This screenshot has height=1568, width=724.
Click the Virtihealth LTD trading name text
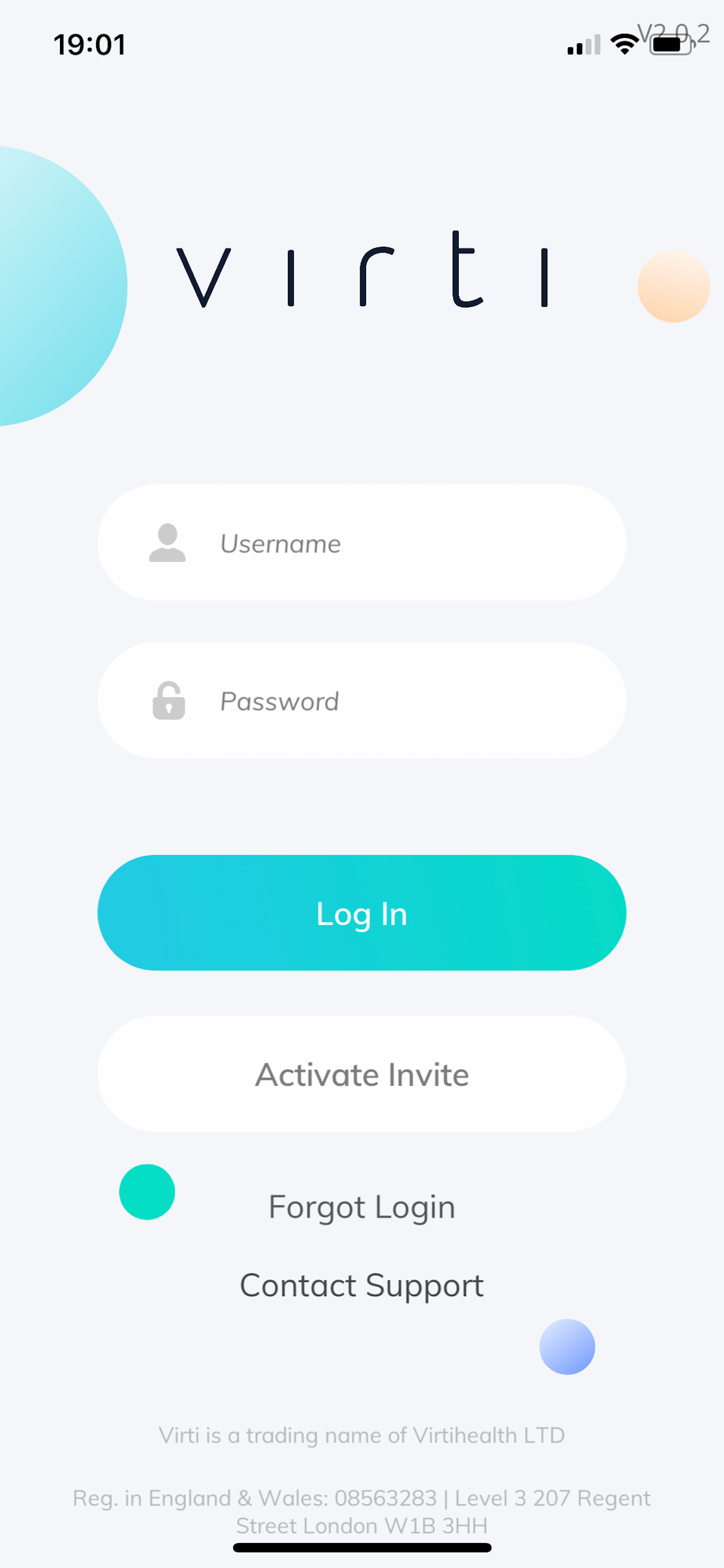[361, 1434]
